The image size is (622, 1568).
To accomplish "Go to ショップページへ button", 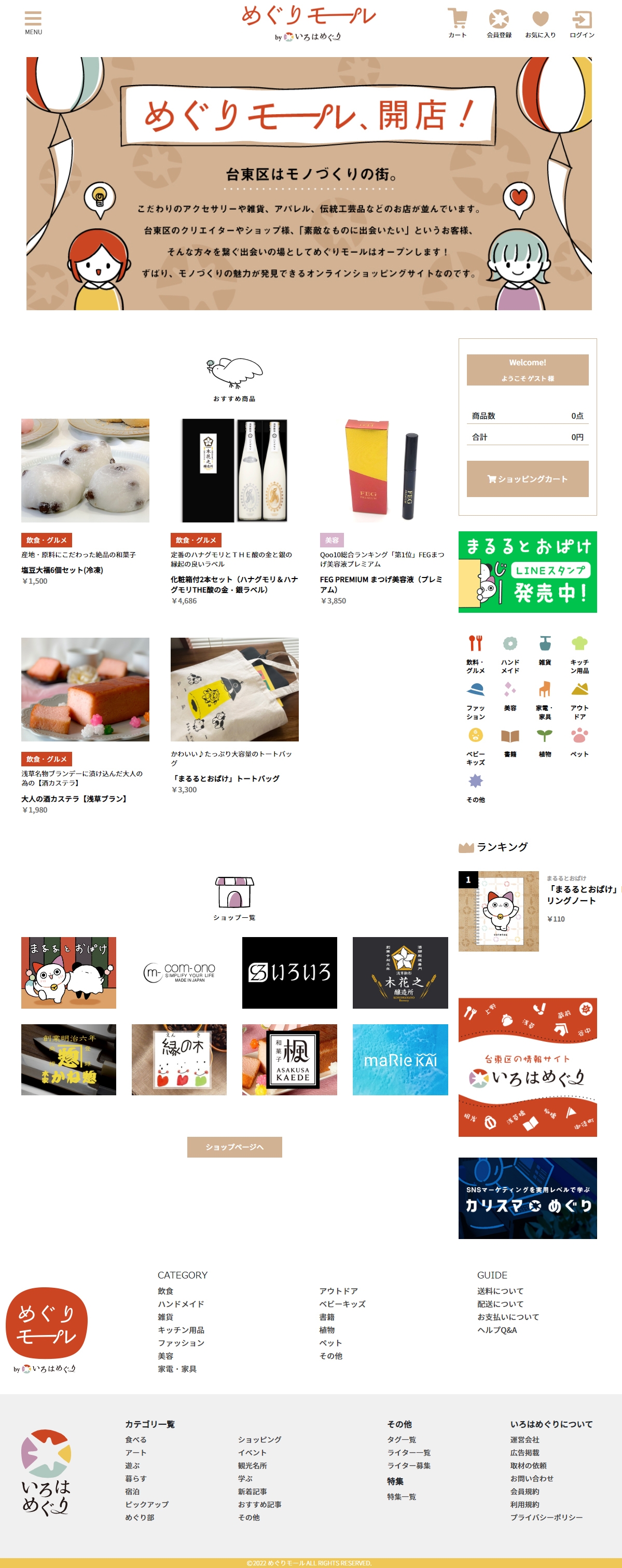I will point(234,1146).
